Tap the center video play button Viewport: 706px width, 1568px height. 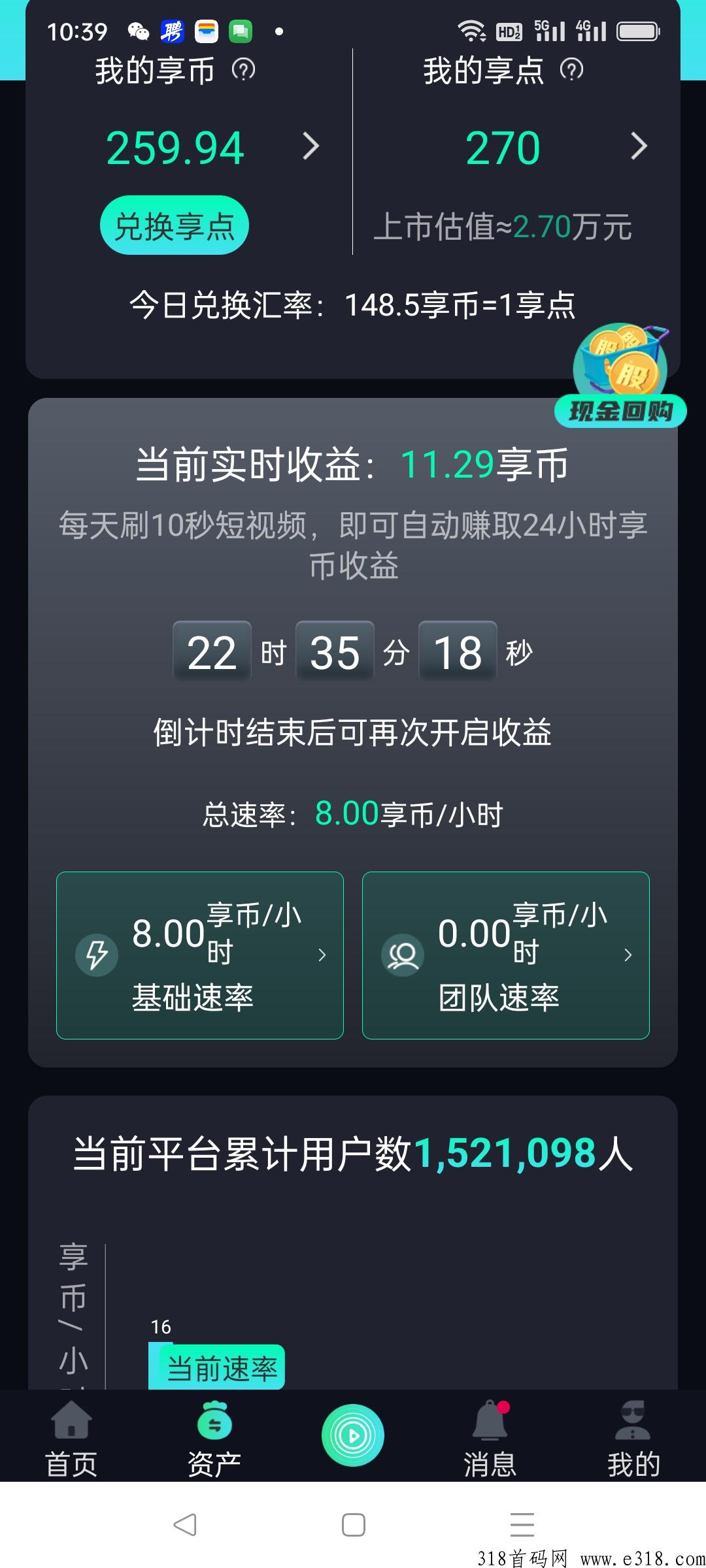pos(353,1435)
